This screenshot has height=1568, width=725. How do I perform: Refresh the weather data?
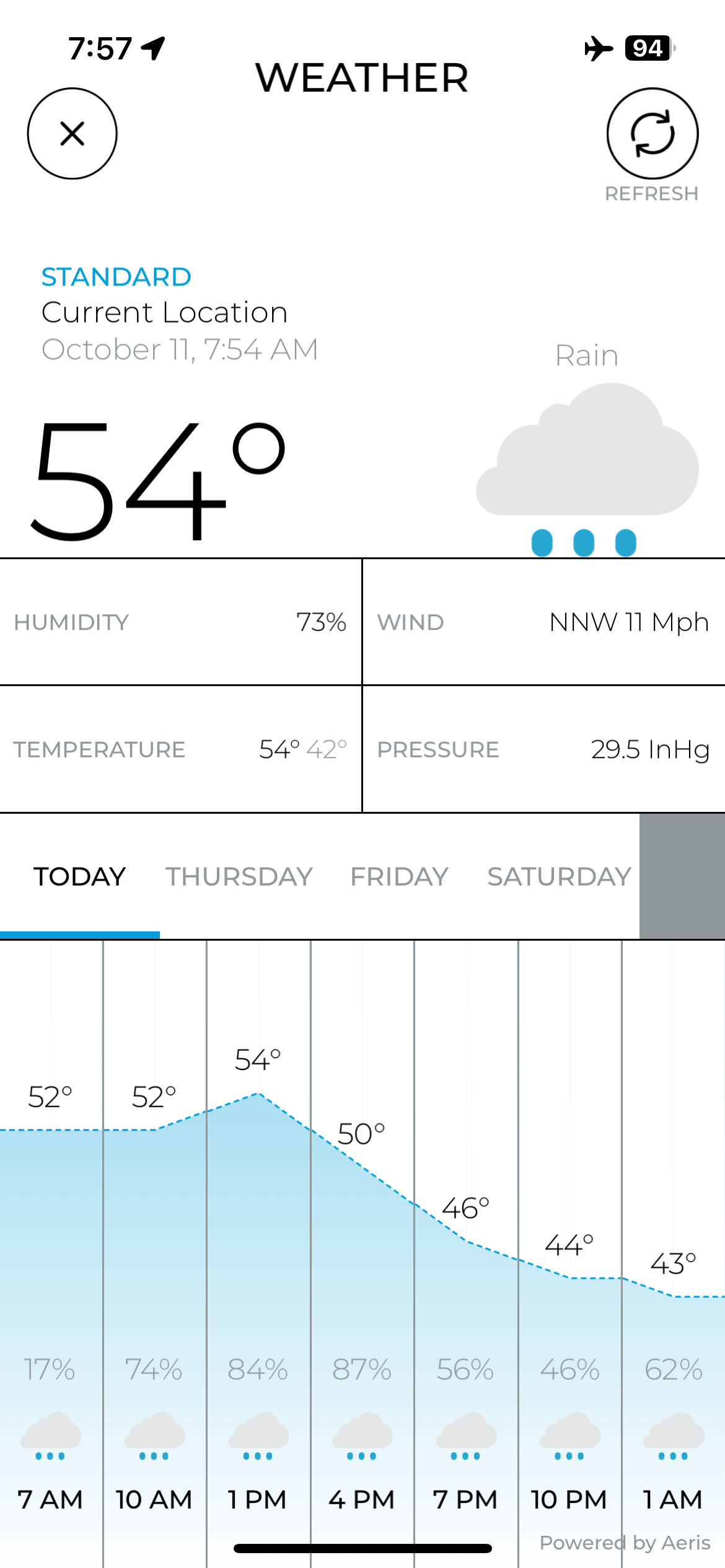pos(652,134)
